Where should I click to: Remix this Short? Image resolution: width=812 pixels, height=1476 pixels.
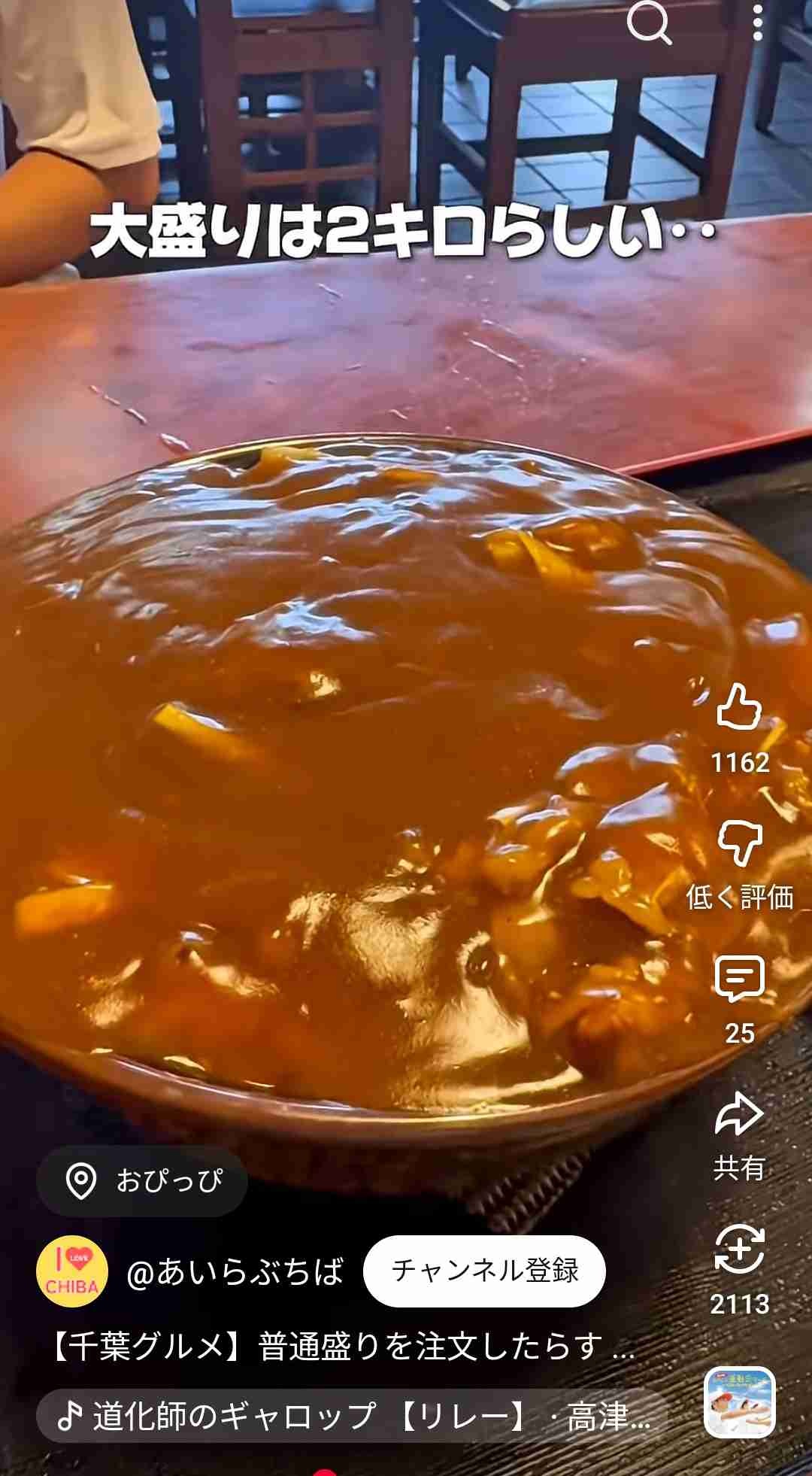(740, 1249)
